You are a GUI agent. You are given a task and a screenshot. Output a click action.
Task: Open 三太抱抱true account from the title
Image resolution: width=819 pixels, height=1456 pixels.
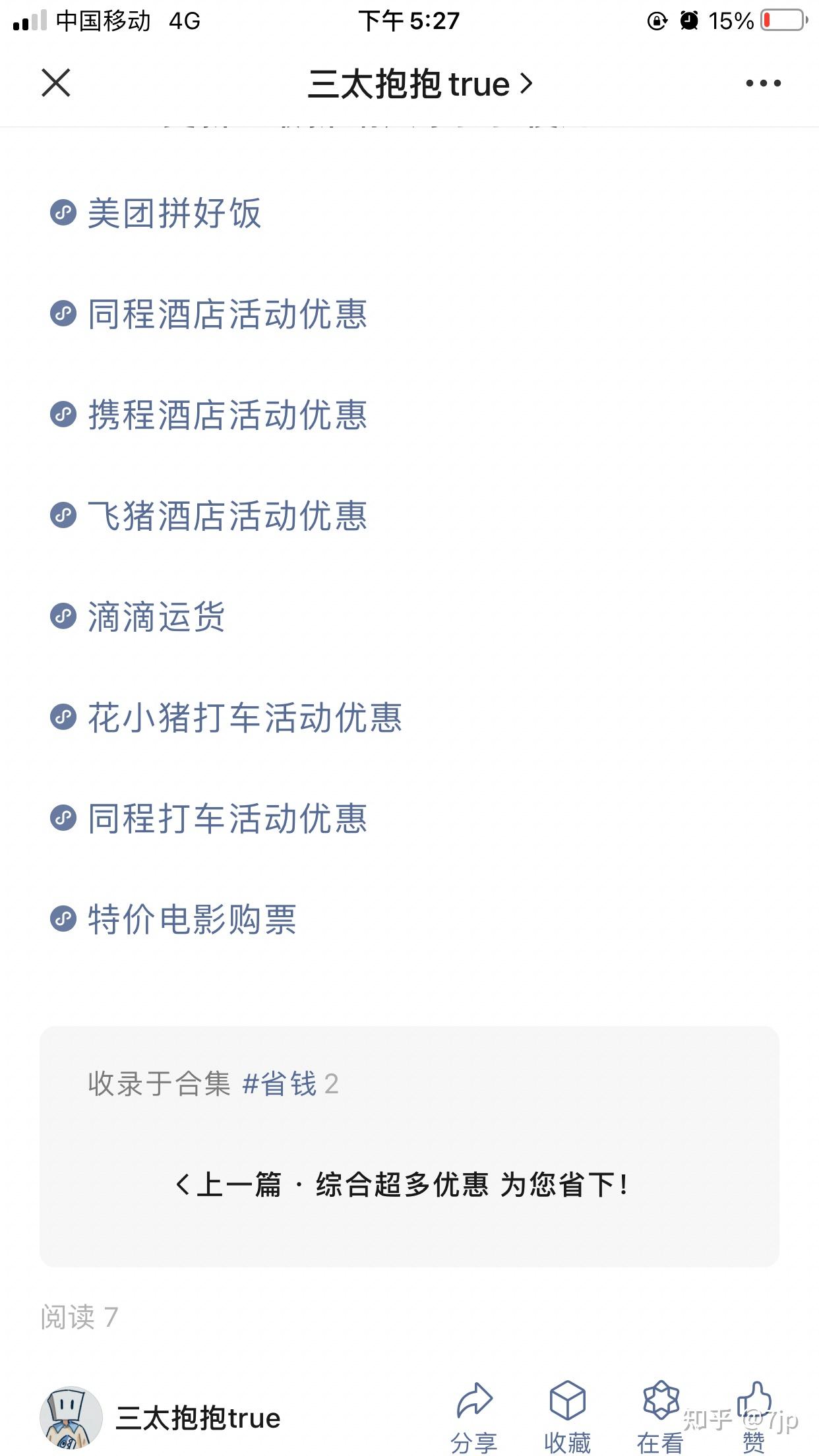pyautogui.click(x=420, y=84)
